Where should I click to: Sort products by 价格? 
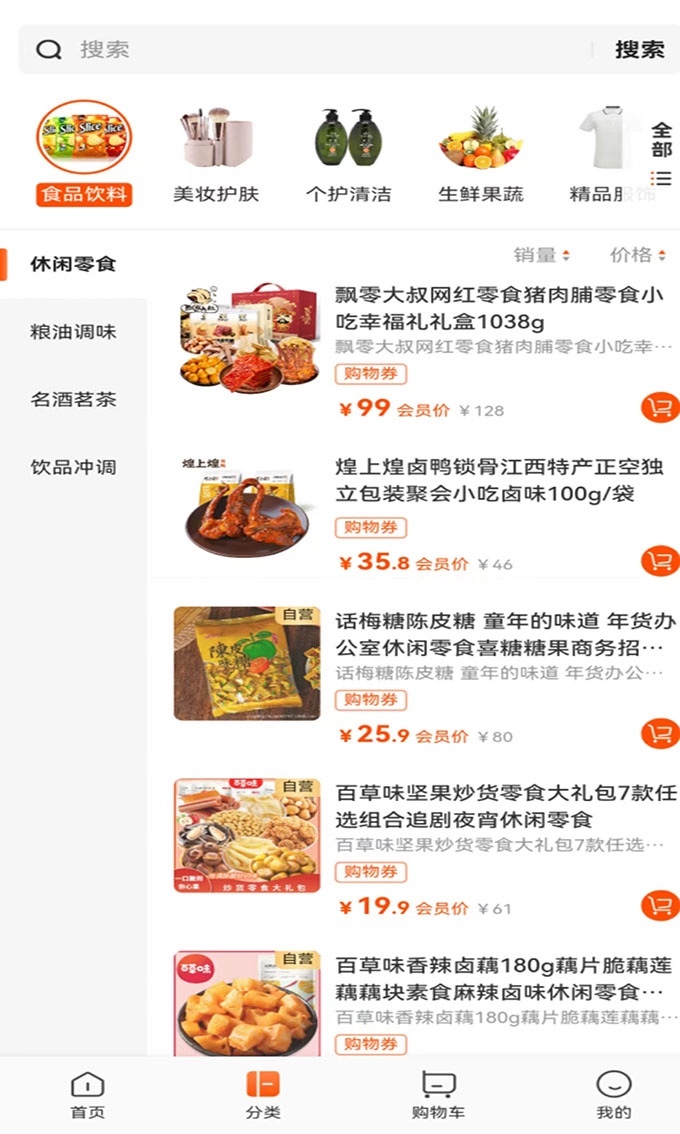pyautogui.click(x=637, y=255)
